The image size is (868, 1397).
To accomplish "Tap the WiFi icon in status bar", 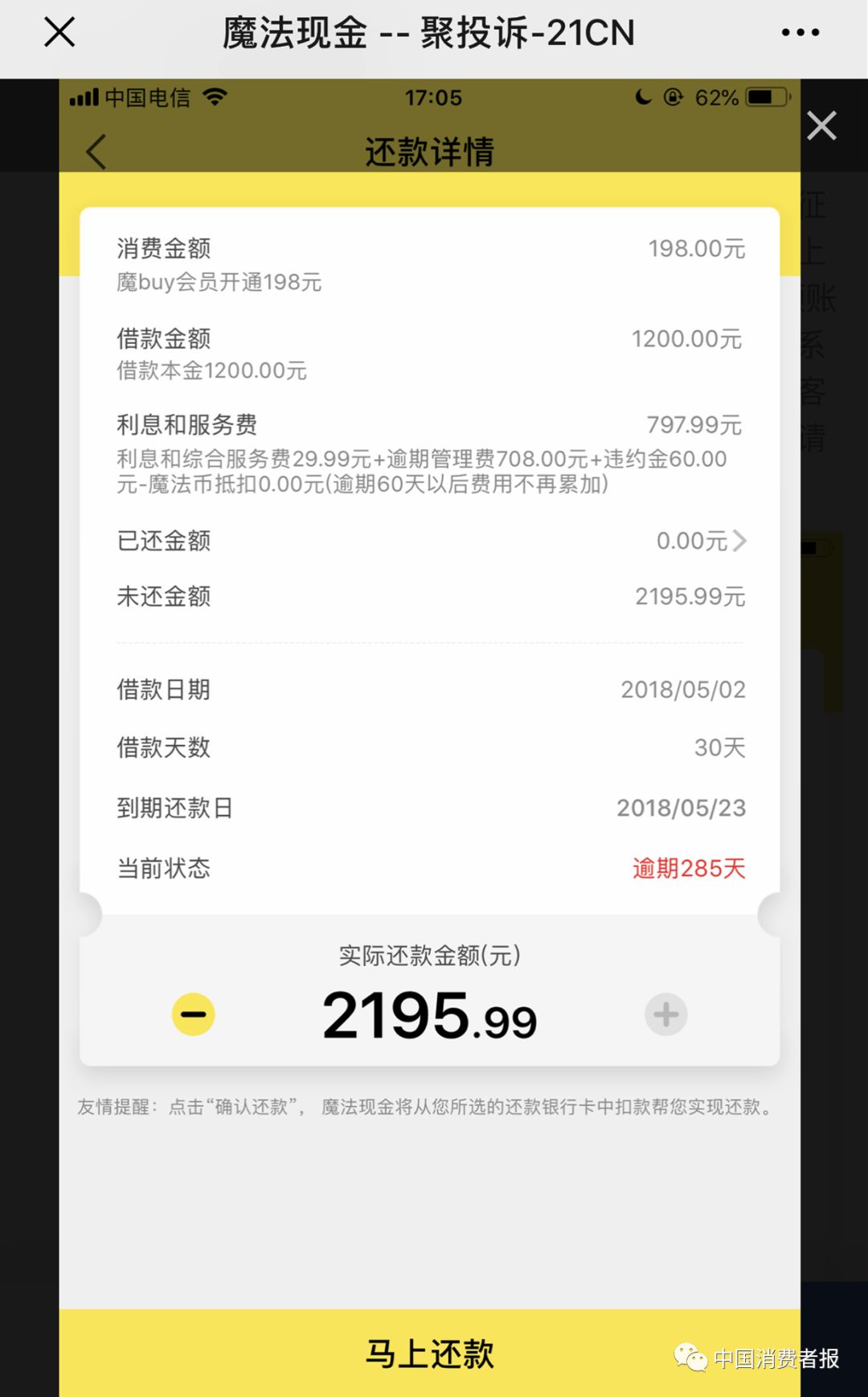I will coord(214,96).
